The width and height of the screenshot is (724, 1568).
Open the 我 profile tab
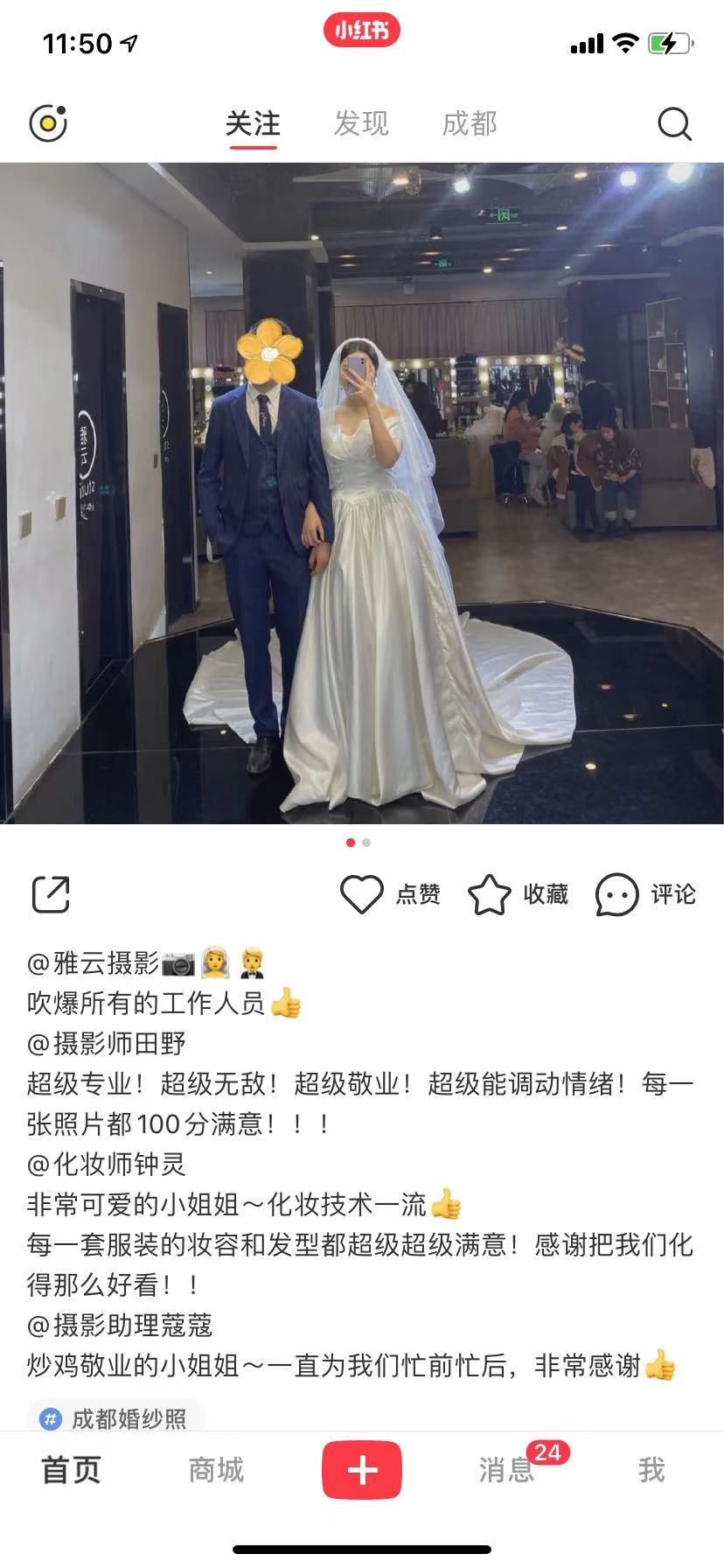point(651,1470)
